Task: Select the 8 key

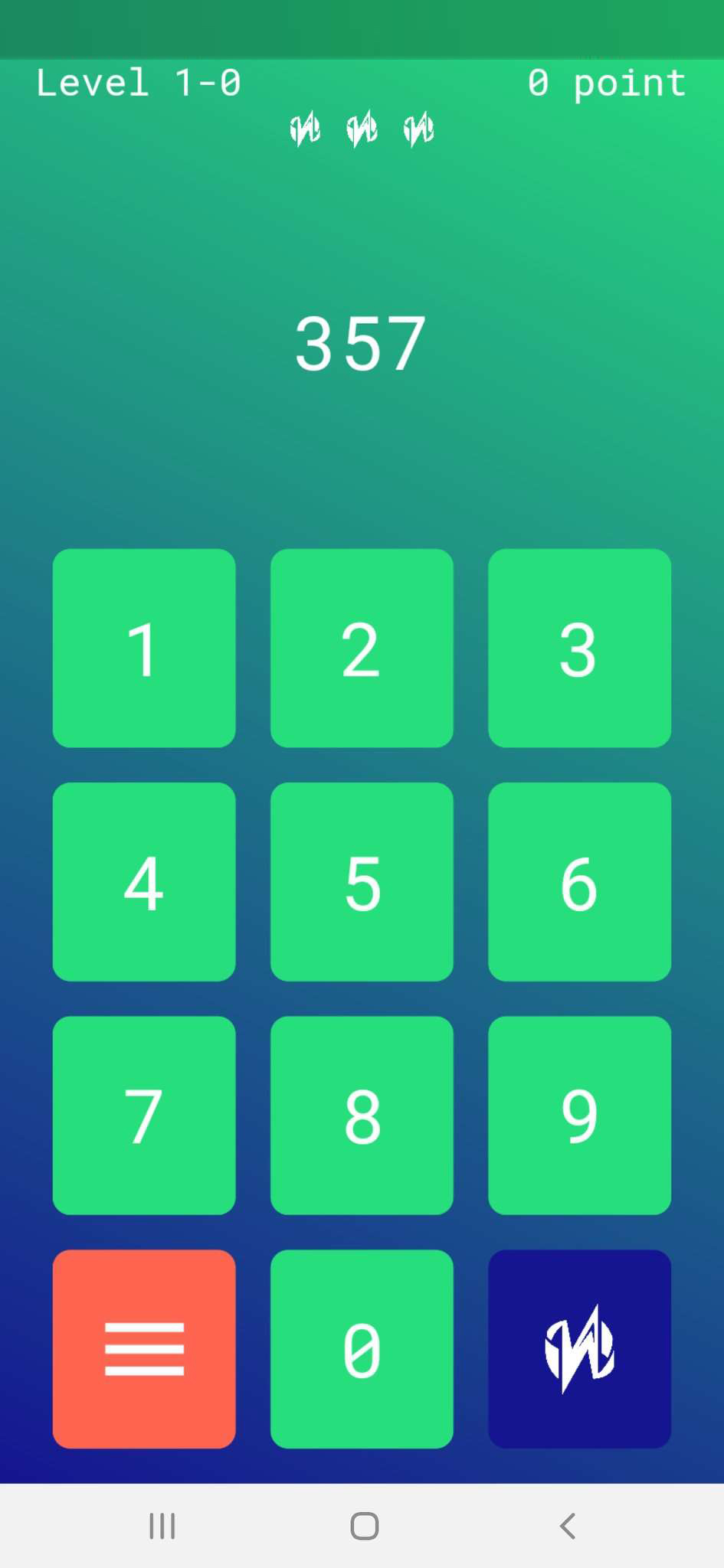Action: [362, 1115]
